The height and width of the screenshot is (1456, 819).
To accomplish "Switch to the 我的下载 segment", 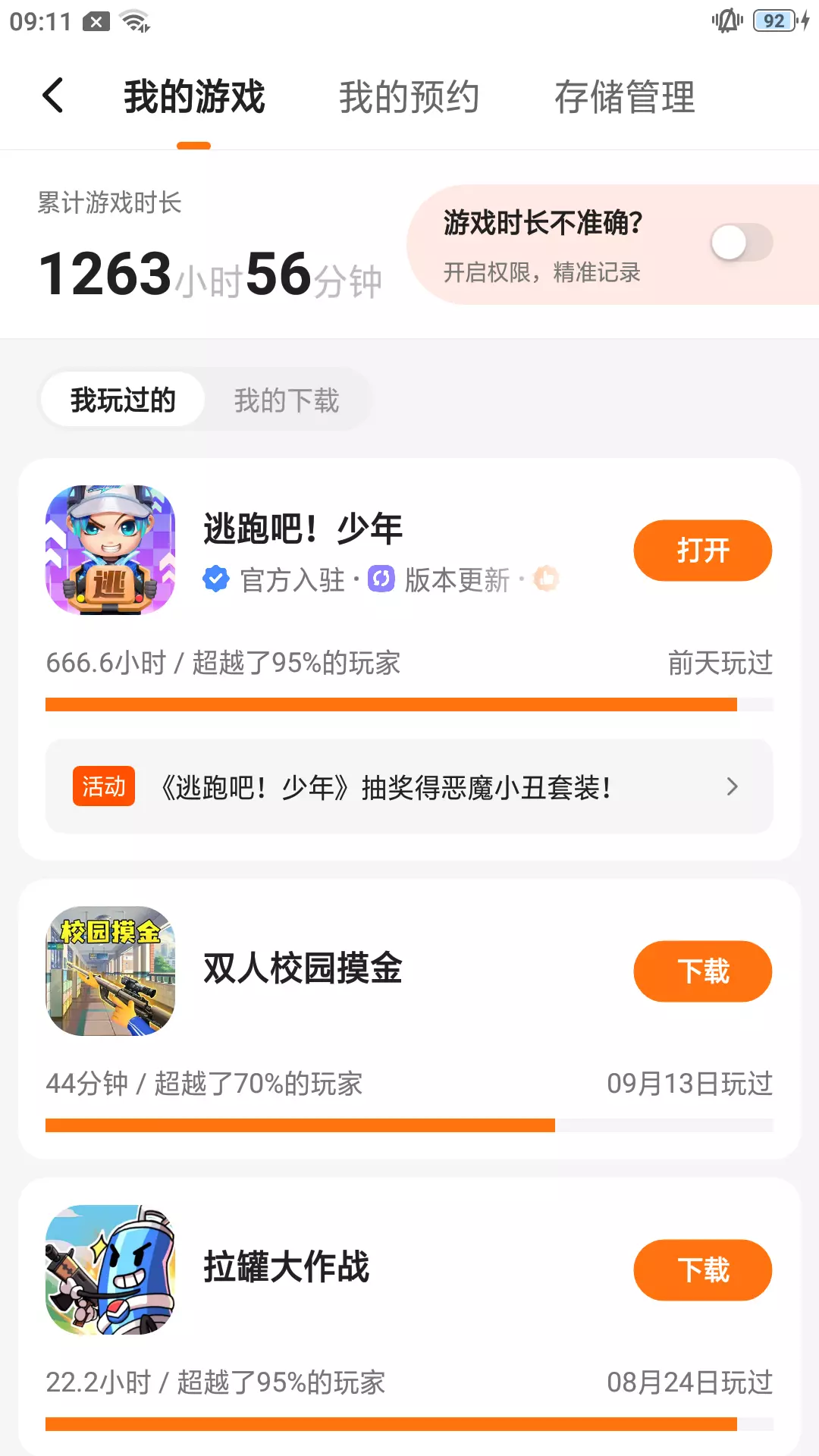I will [x=286, y=400].
